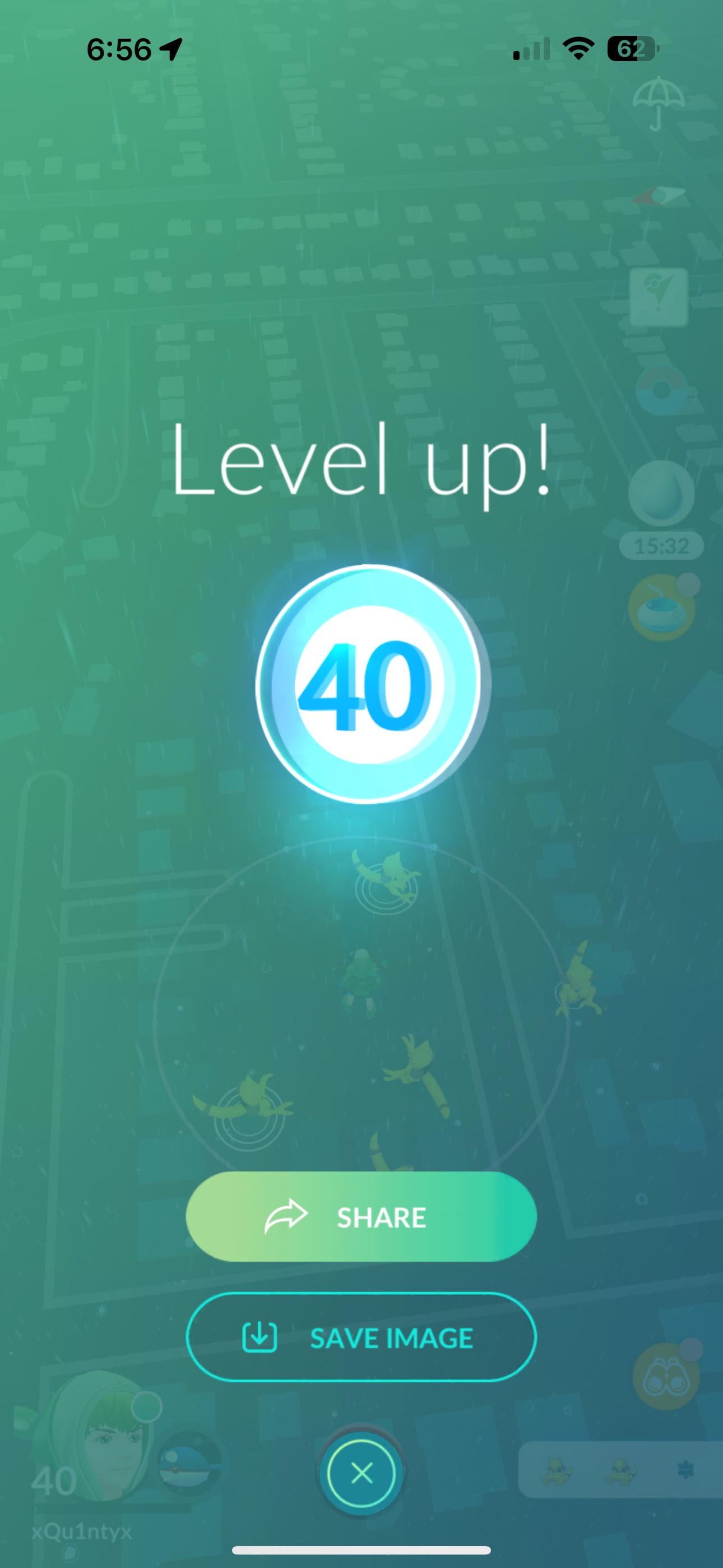Dismiss the level up screen
Screen dimensions: 723x1568
coord(361,1473)
